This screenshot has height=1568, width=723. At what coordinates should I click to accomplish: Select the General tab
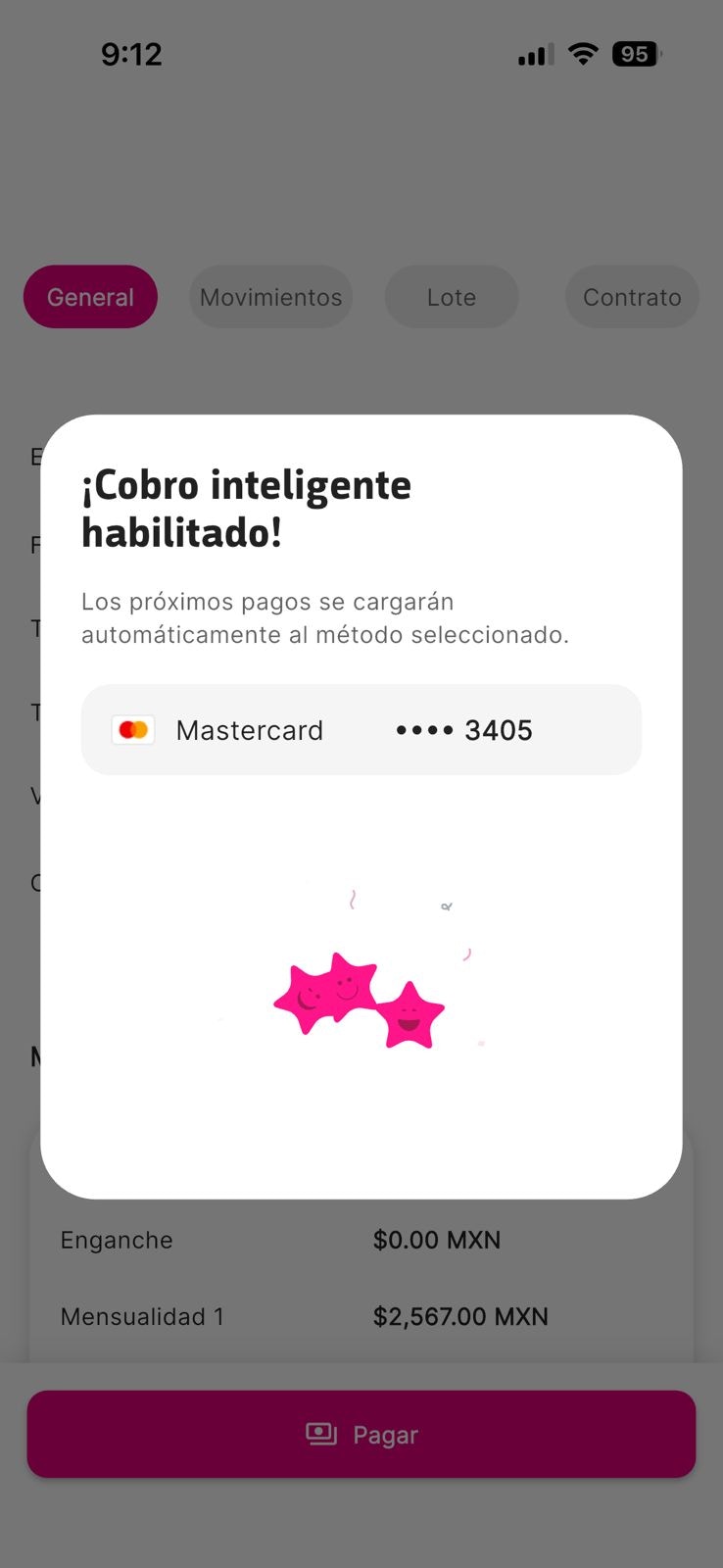90,296
